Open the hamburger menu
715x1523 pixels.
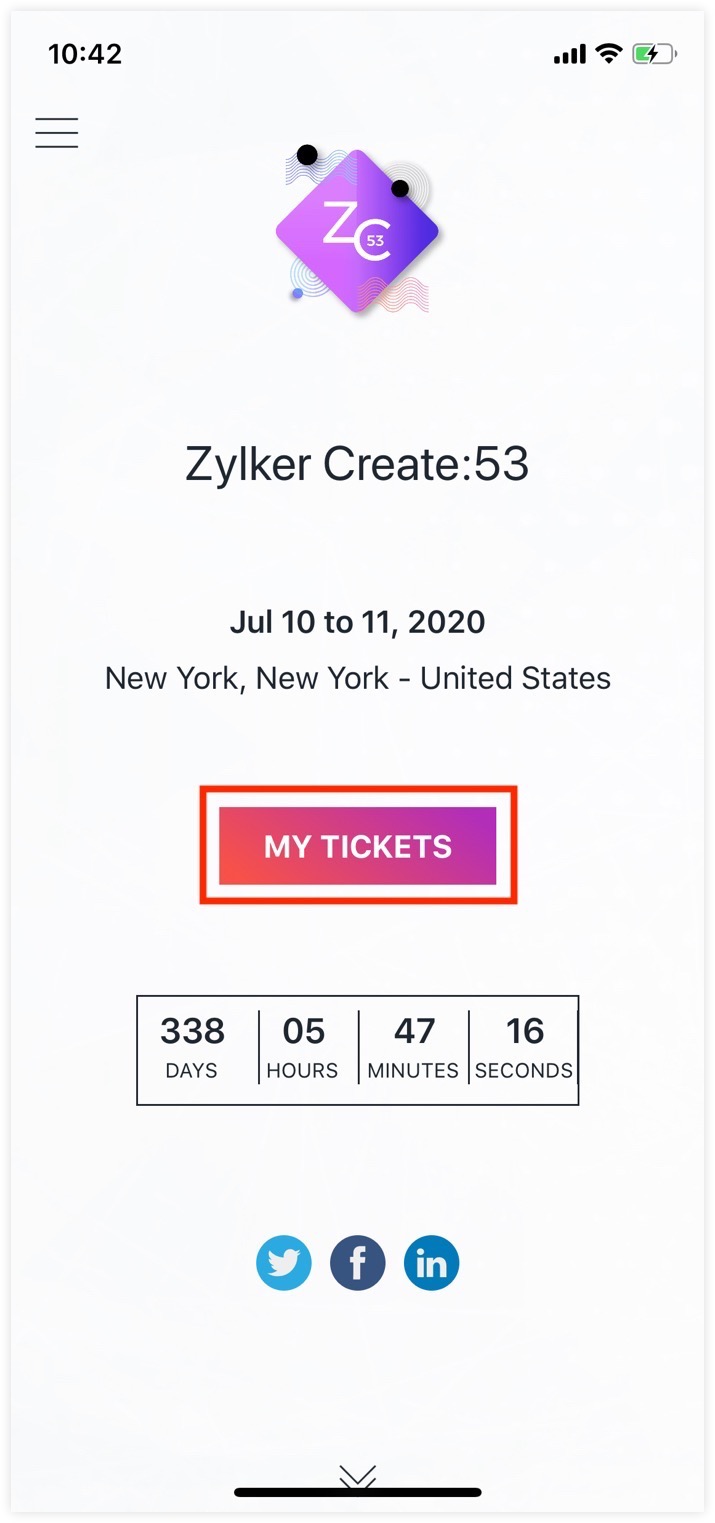(x=57, y=133)
